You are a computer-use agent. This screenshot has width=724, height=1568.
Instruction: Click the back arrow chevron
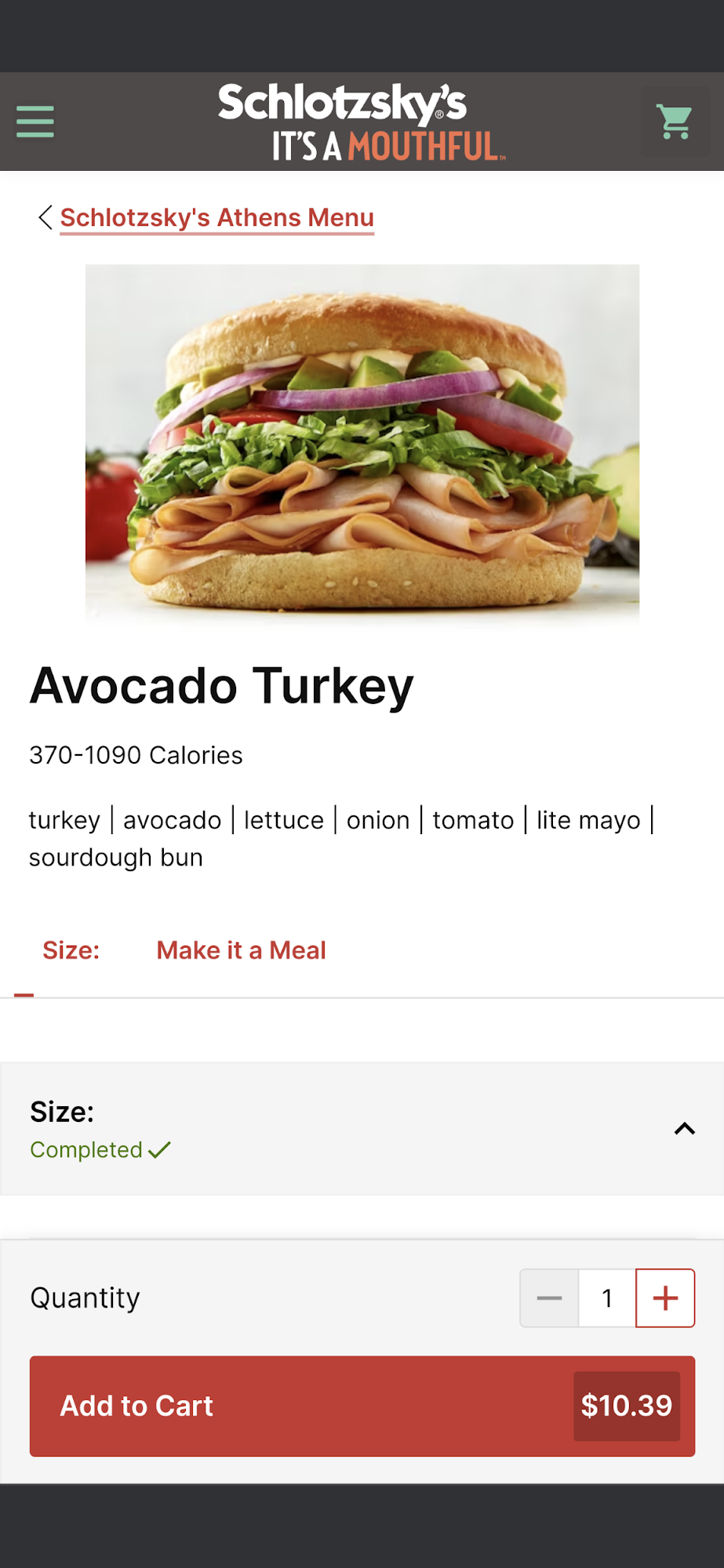[x=45, y=217]
